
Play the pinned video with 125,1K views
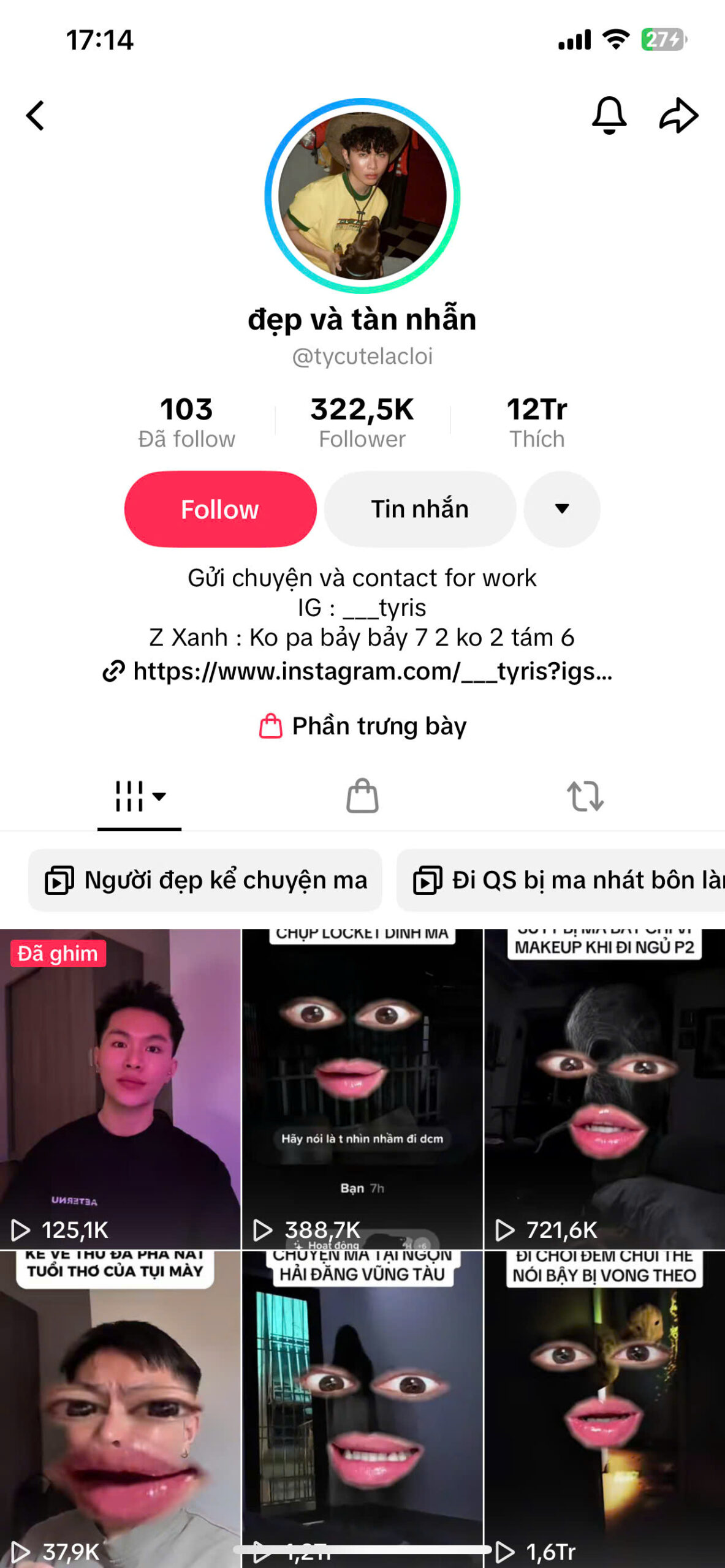[120, 1089]
